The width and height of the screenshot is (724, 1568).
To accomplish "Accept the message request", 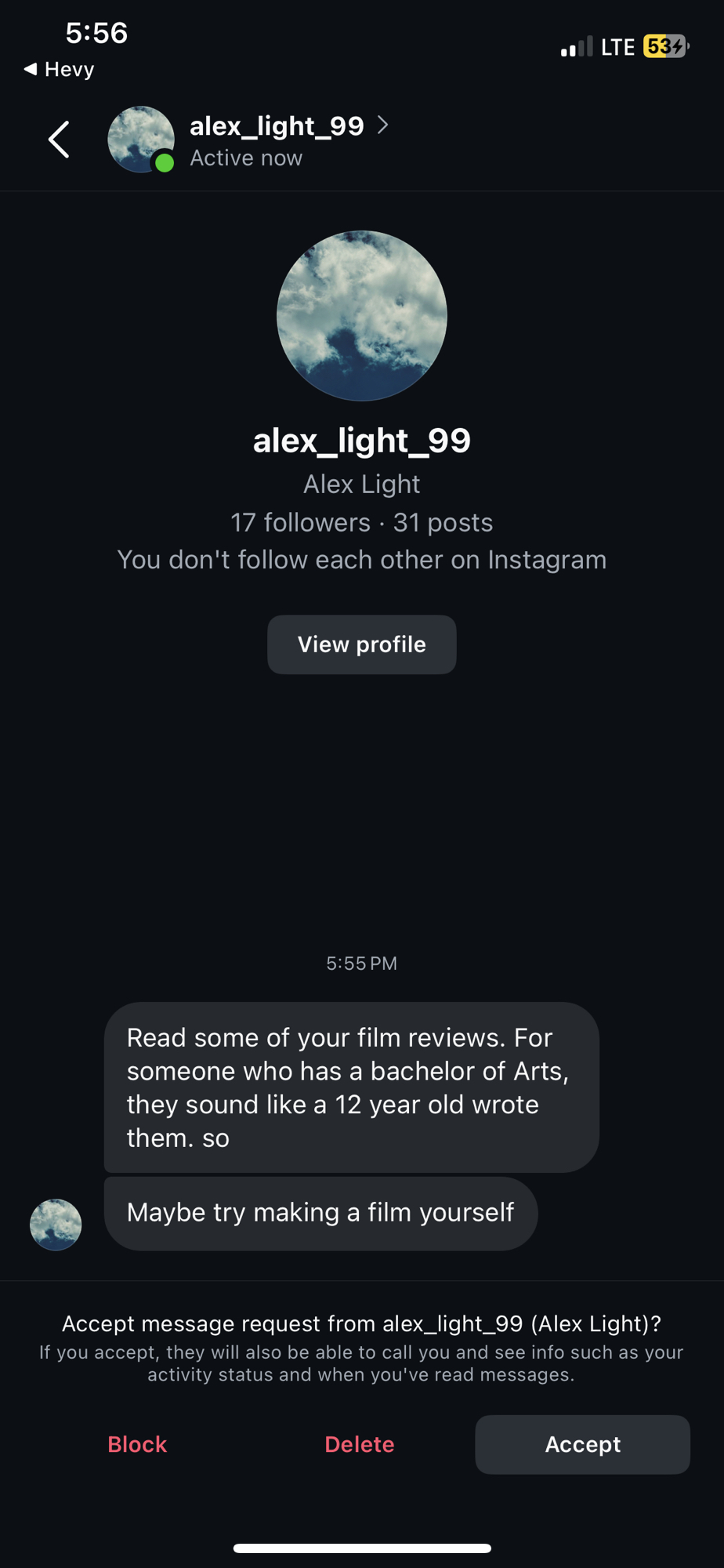I will (x=582, y=1444).
